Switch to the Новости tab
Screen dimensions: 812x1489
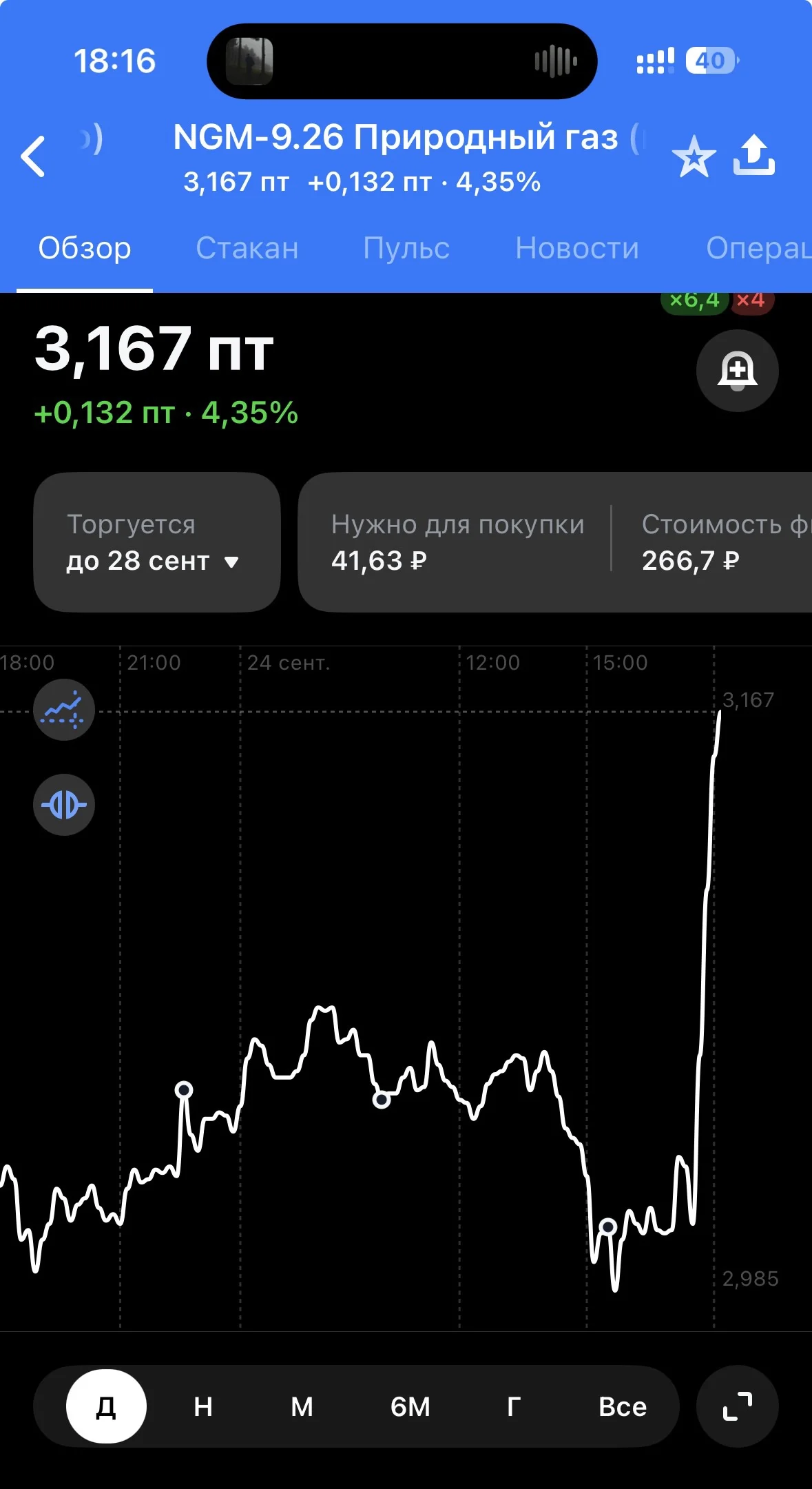pos(577,248)
